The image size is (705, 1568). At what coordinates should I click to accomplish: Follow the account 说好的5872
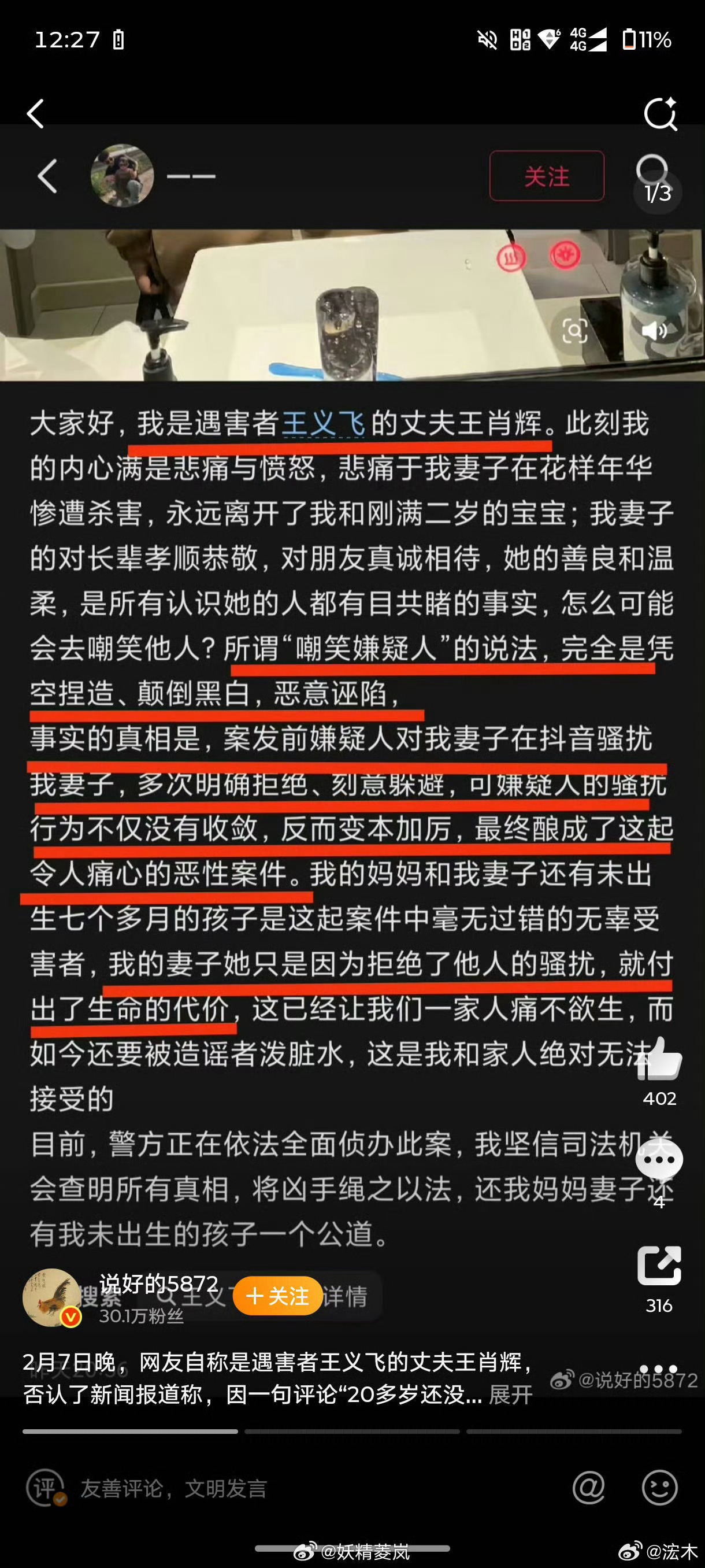[x=277, y=1296]
